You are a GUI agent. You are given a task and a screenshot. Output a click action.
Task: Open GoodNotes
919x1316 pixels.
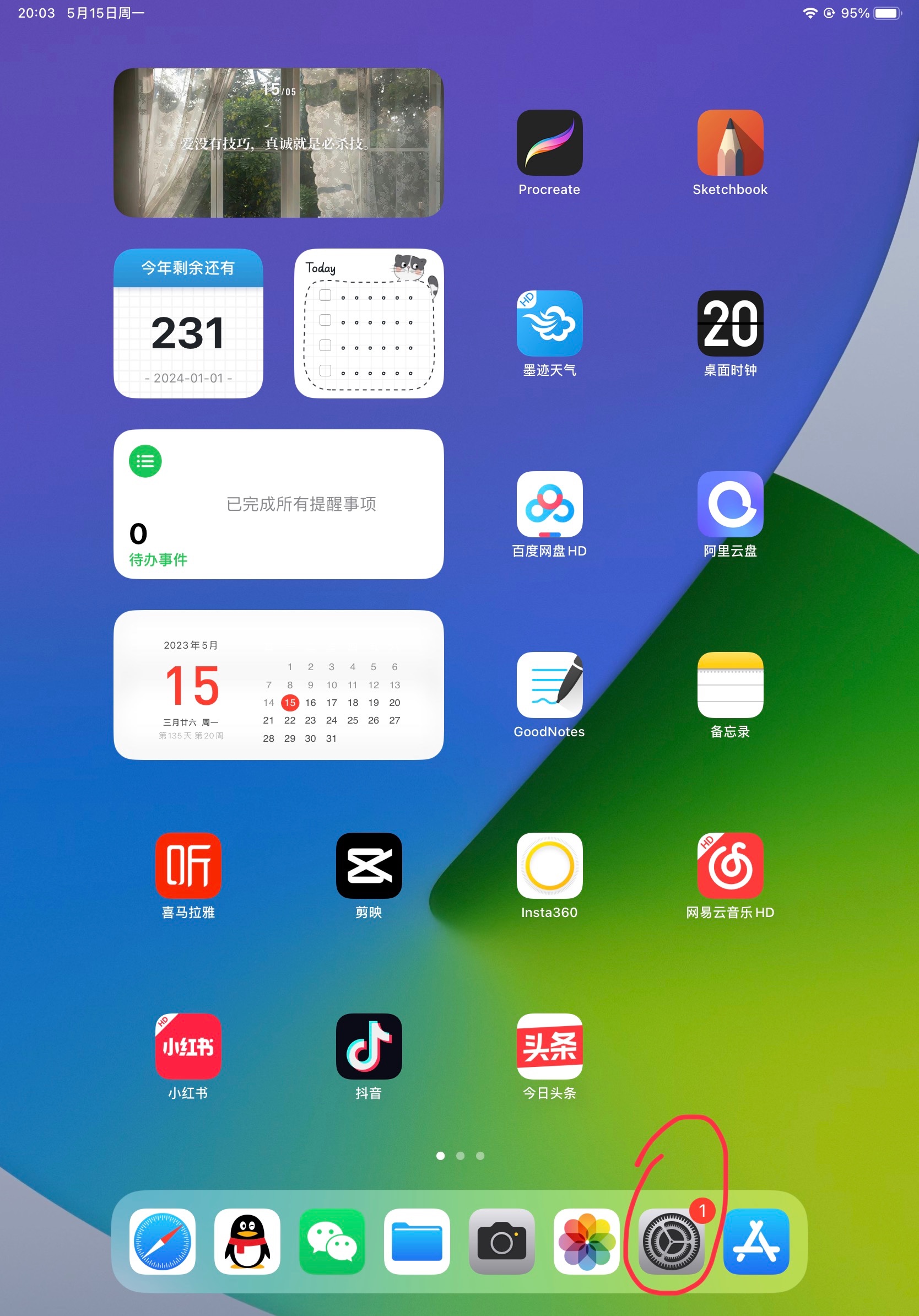(x=549, y=684)
